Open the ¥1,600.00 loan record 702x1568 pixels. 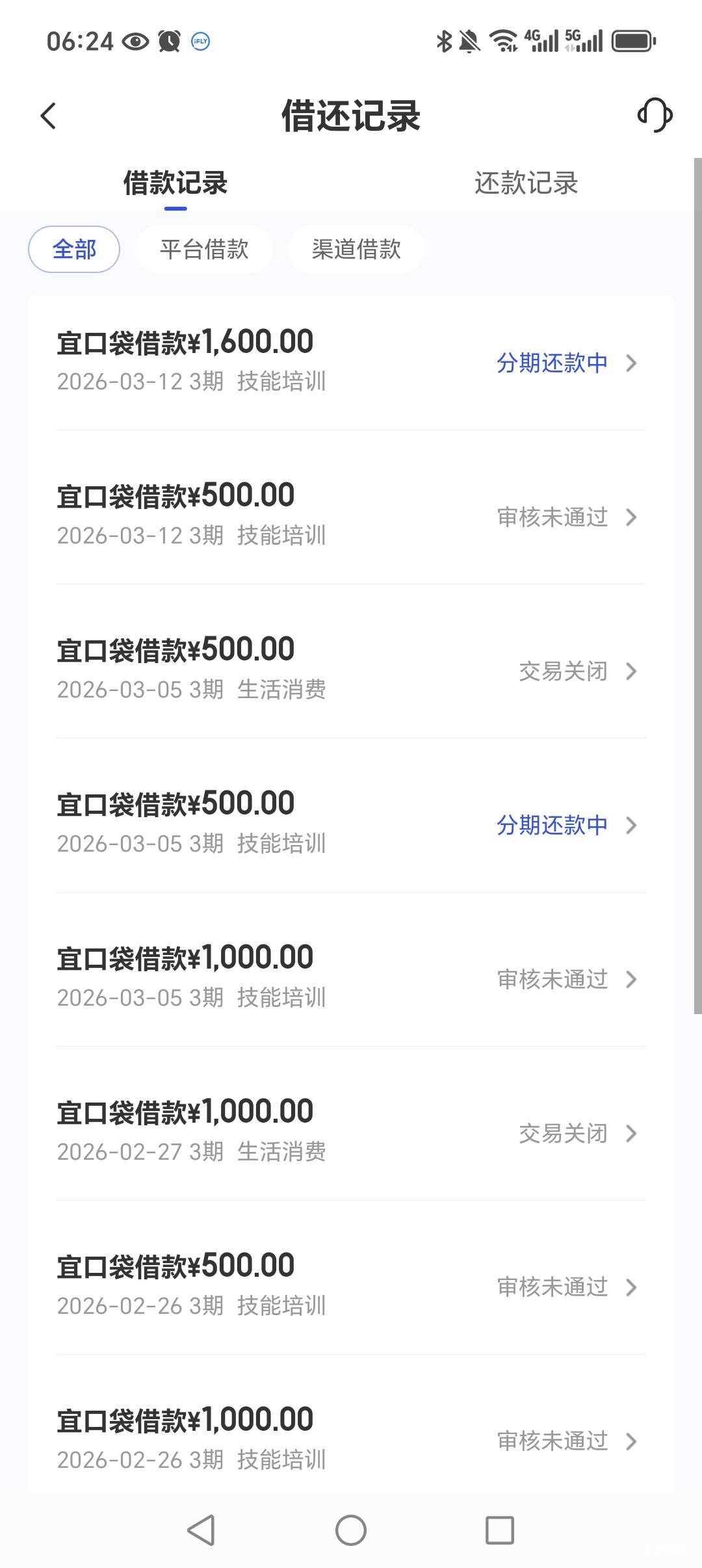351,361
